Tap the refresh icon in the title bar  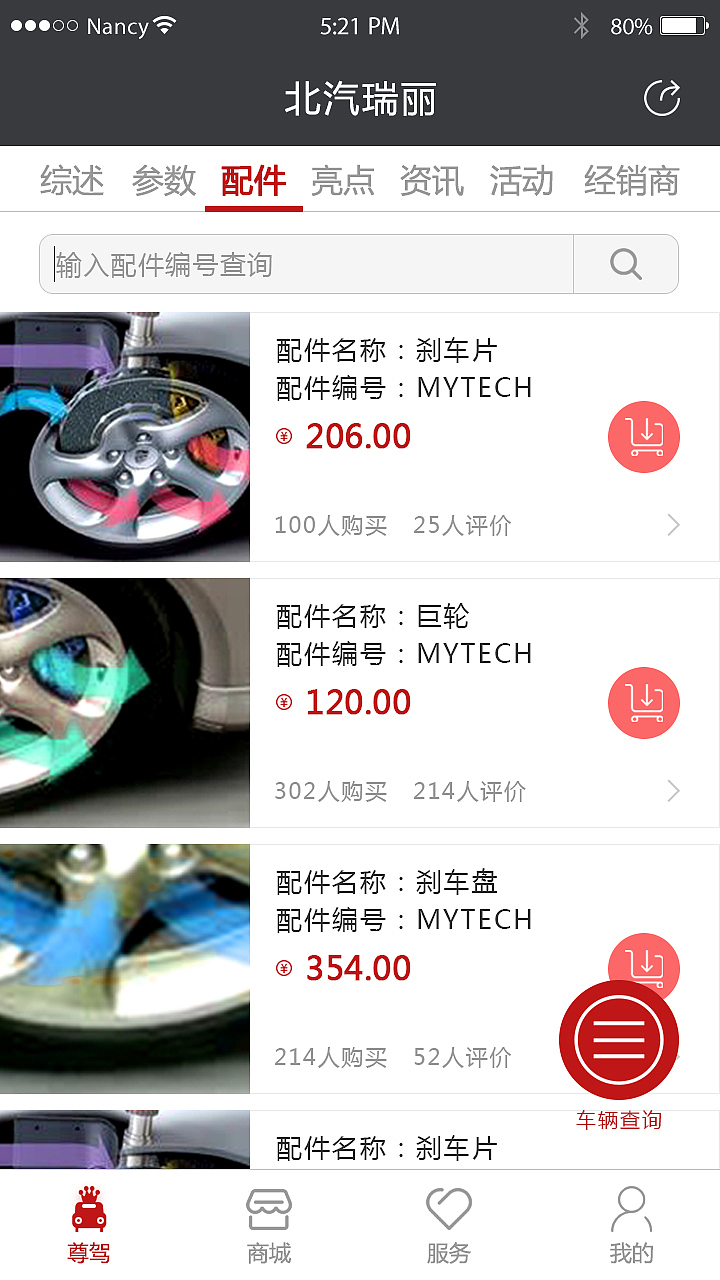tap(661, 99)
